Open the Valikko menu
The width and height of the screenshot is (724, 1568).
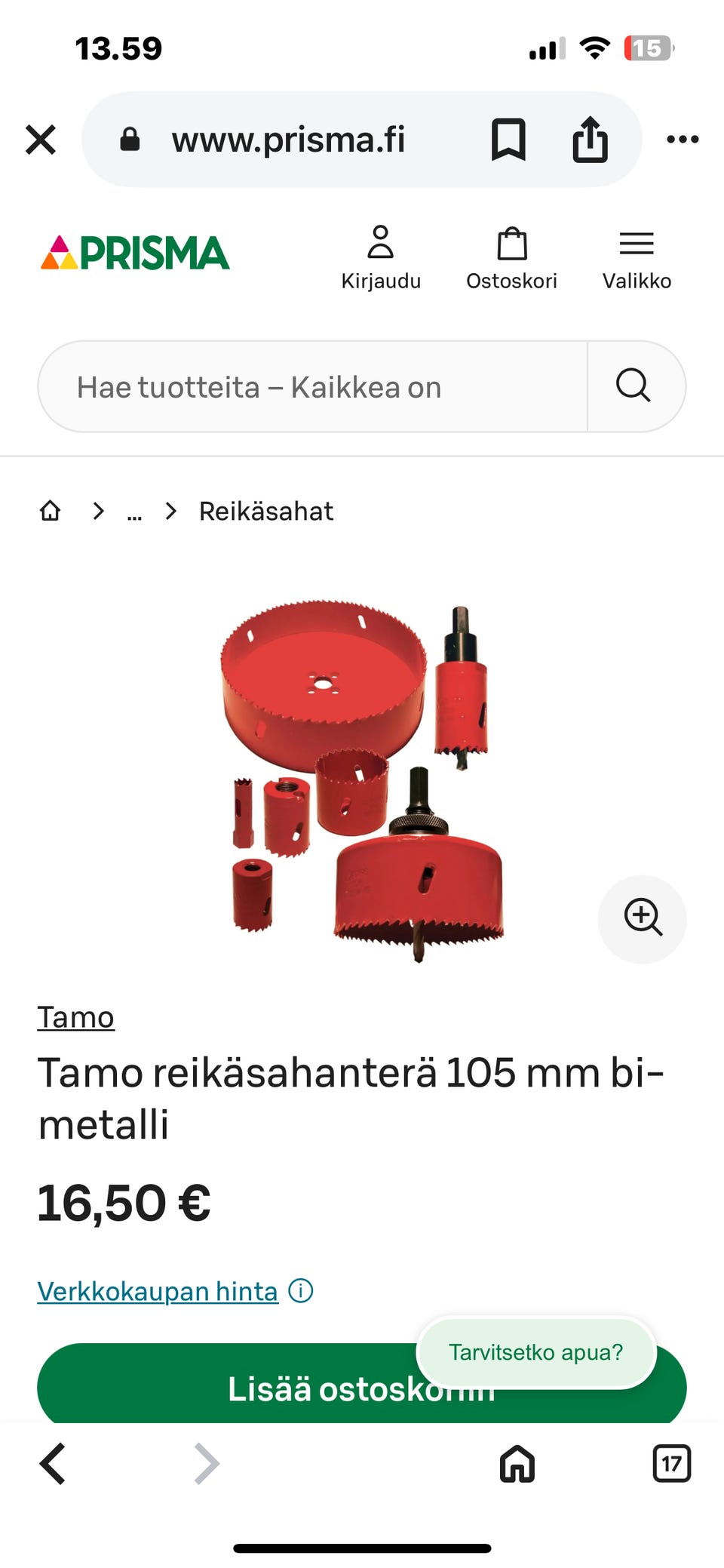(637, 258)
